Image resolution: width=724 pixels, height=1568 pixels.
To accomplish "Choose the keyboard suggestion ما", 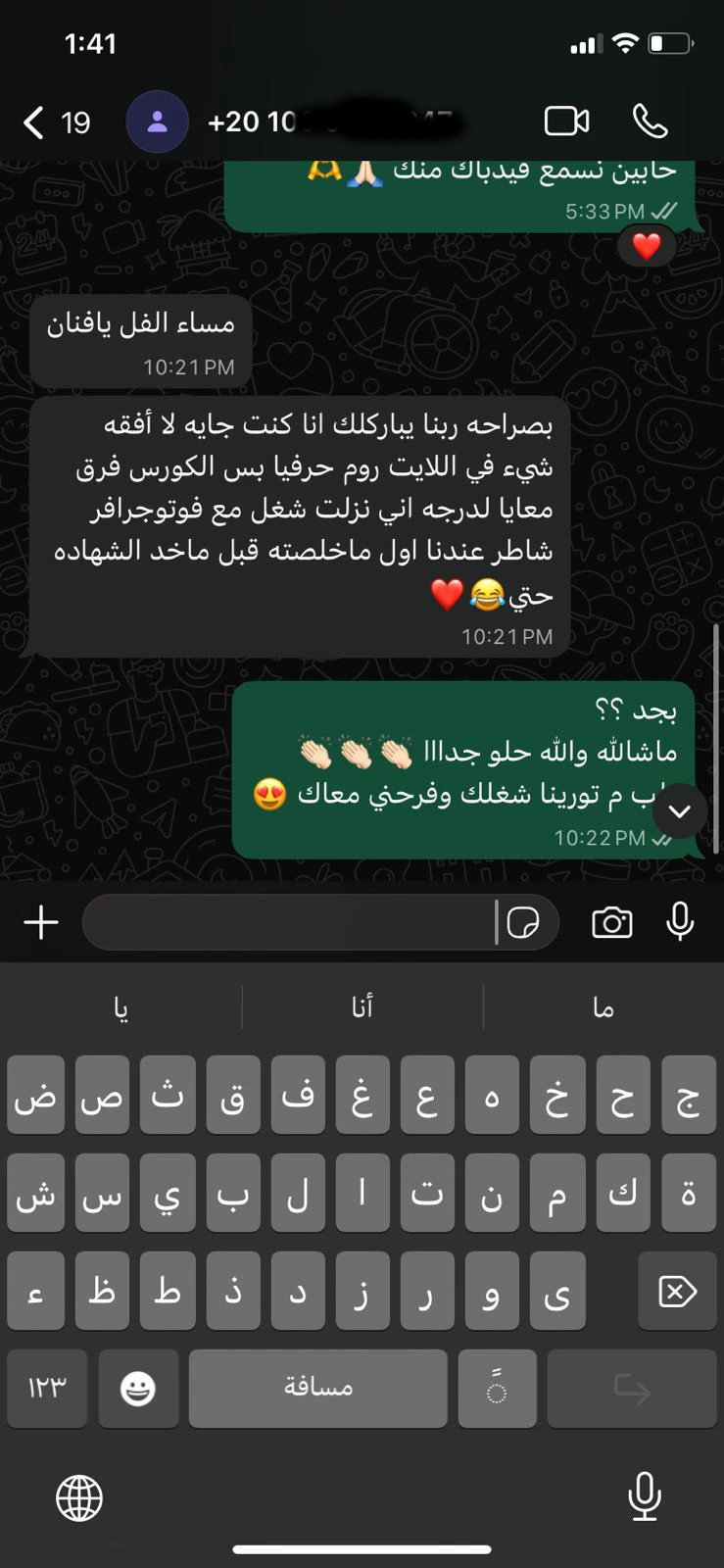I will (x=603, y=1006).
